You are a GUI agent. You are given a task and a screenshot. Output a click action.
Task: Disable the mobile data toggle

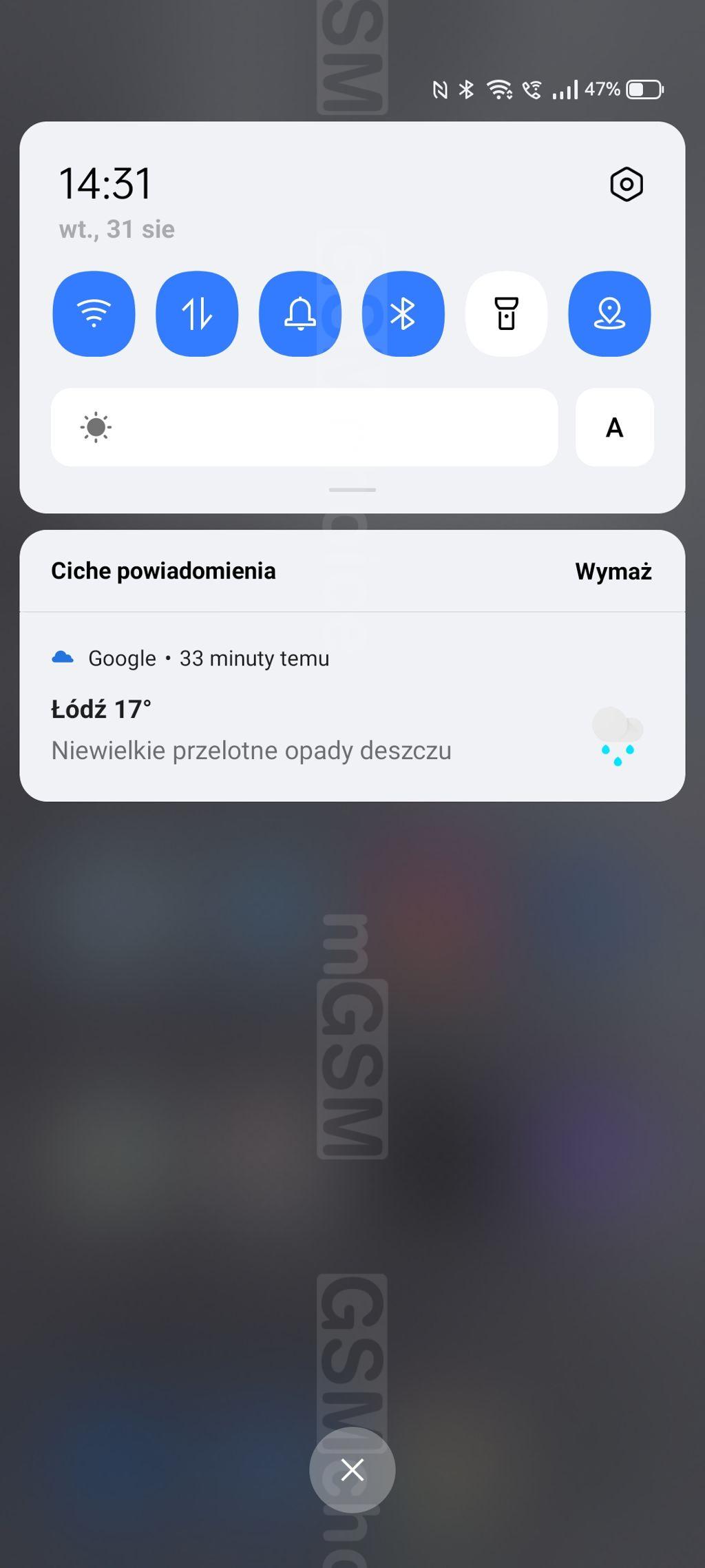[197, 314]
